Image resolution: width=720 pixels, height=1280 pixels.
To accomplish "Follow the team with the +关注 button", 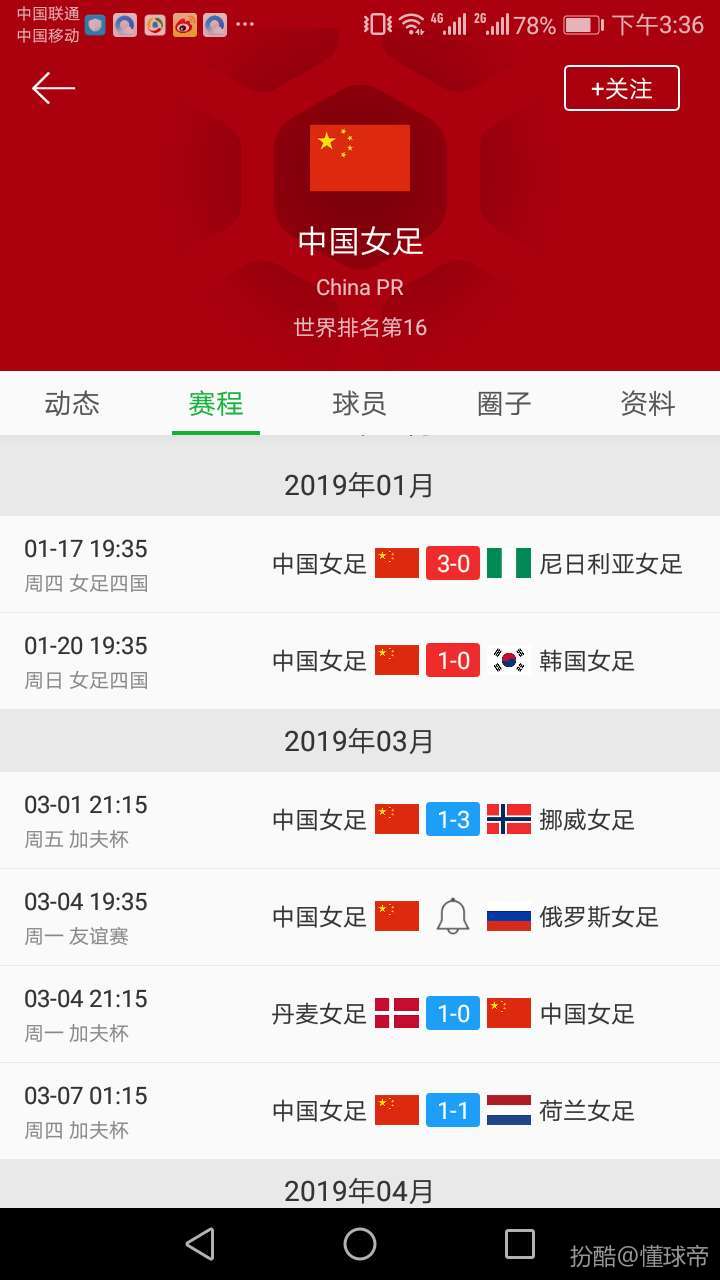I will click(x=622, y=88).
